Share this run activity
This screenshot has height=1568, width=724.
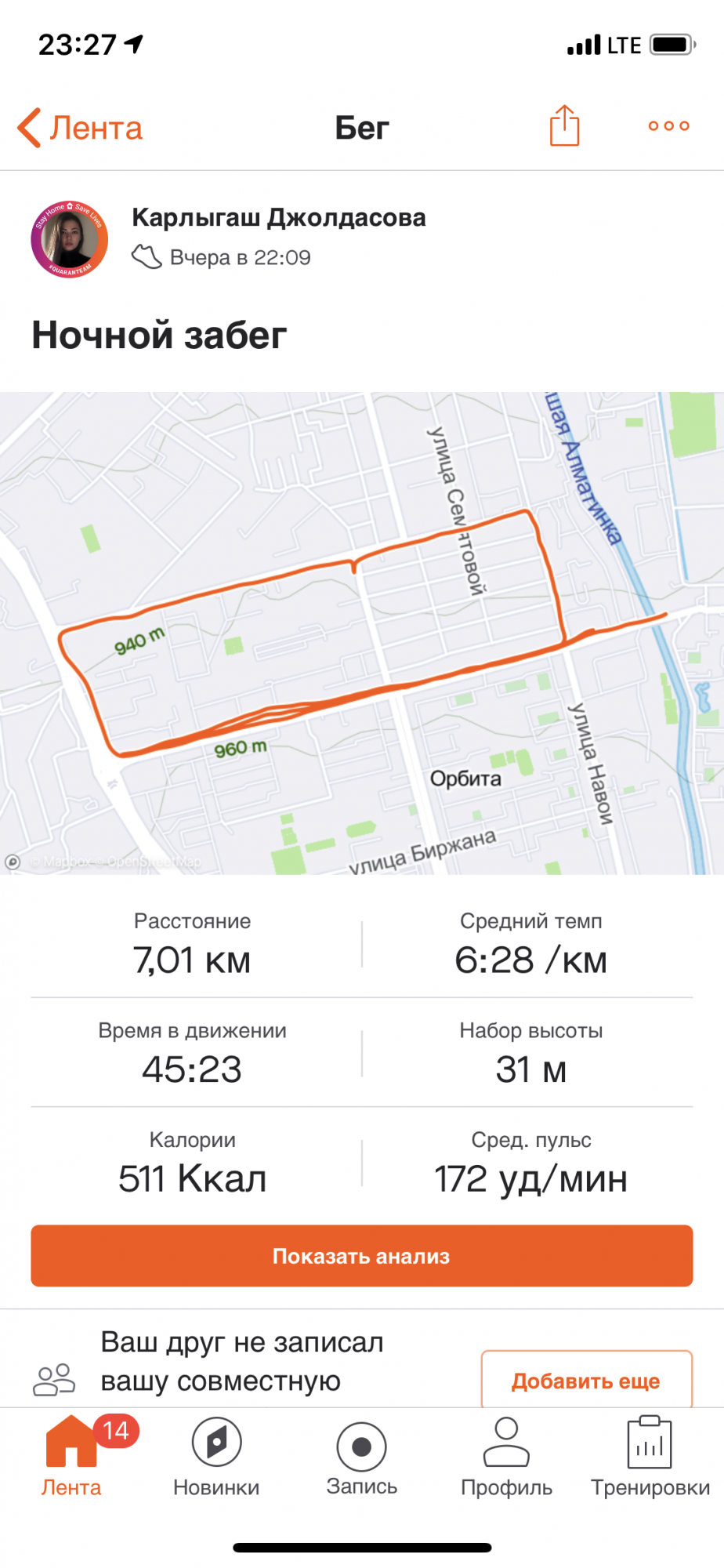(564, 125)
